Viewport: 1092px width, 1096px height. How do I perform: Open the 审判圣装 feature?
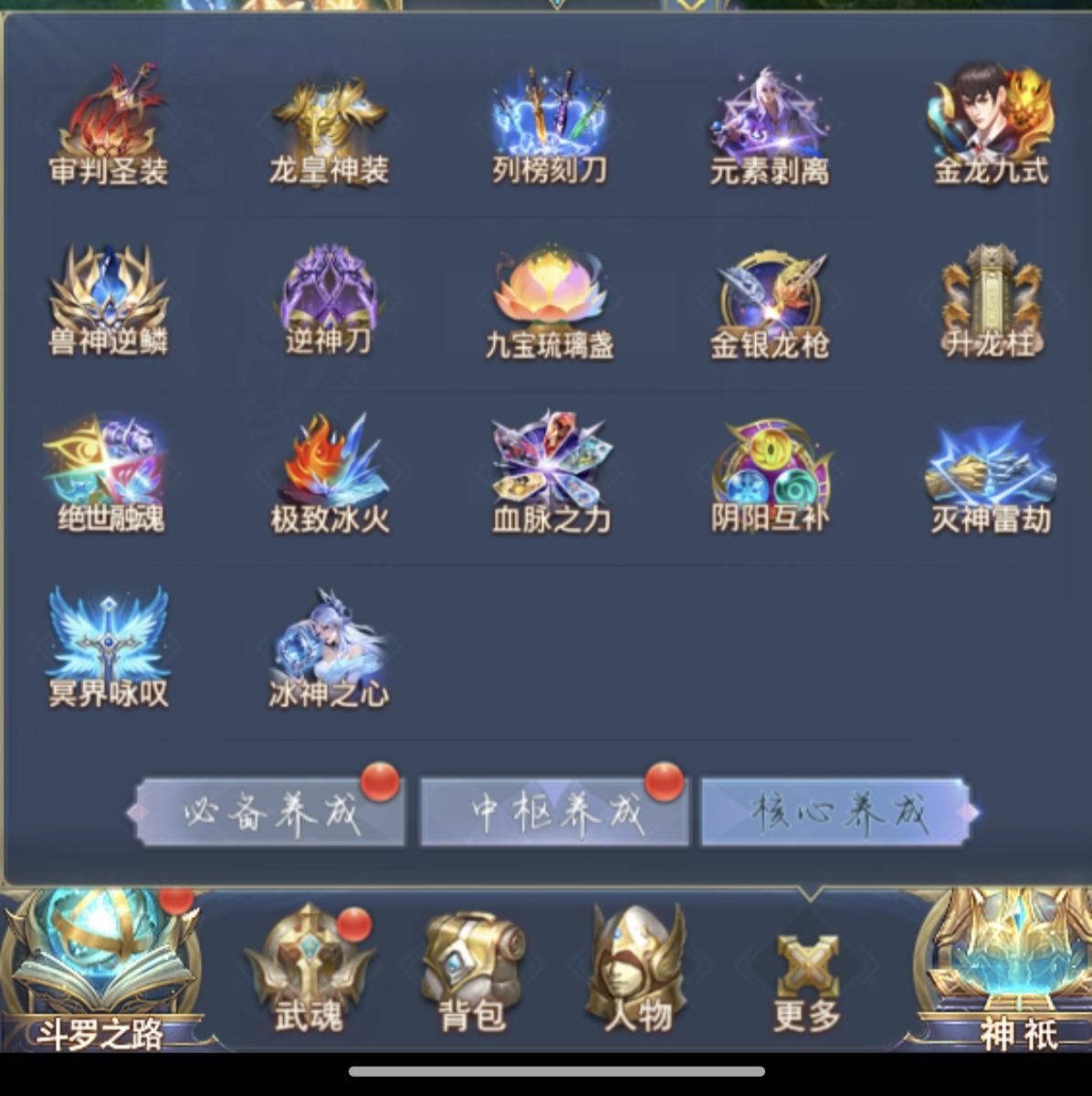(109, 125)
